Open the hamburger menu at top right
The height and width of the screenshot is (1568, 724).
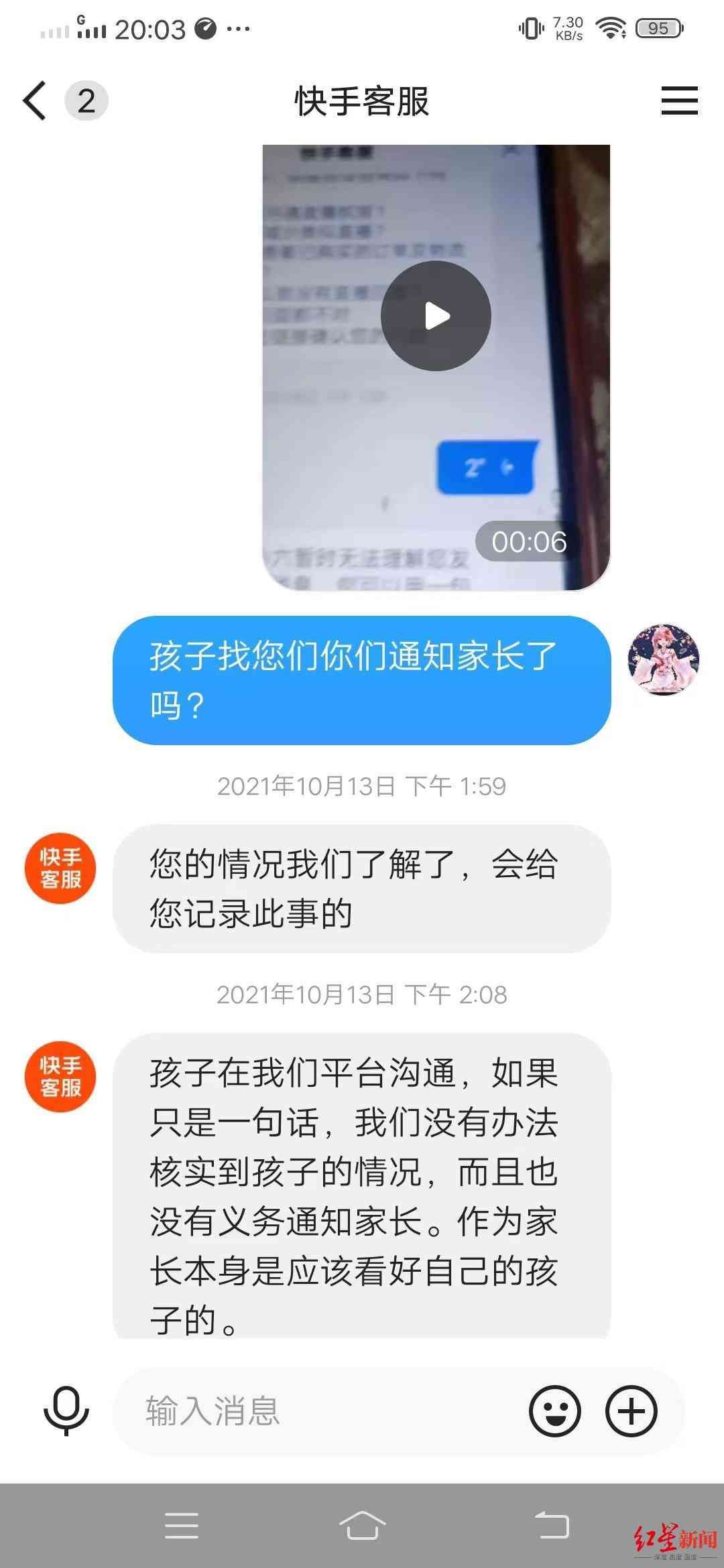click(x=679, y=101)
